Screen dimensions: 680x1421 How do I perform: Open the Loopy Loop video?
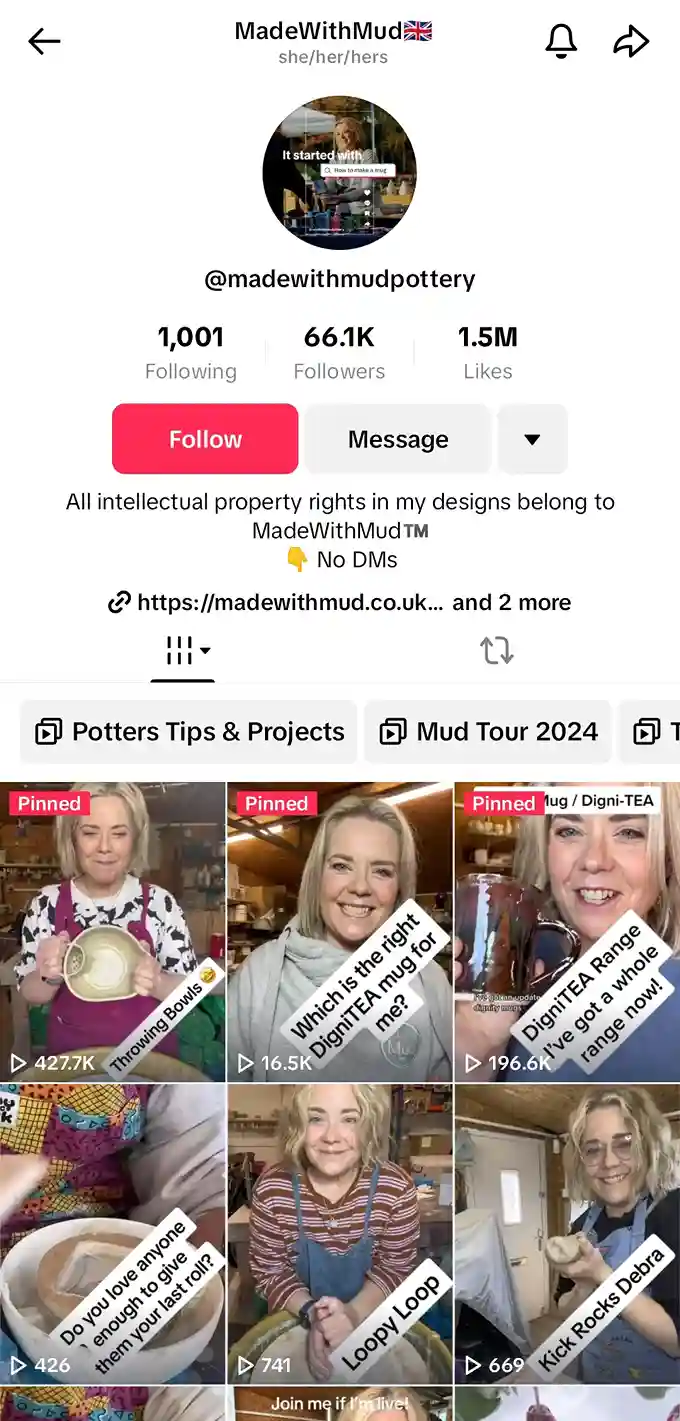(x=340, y=1232)
